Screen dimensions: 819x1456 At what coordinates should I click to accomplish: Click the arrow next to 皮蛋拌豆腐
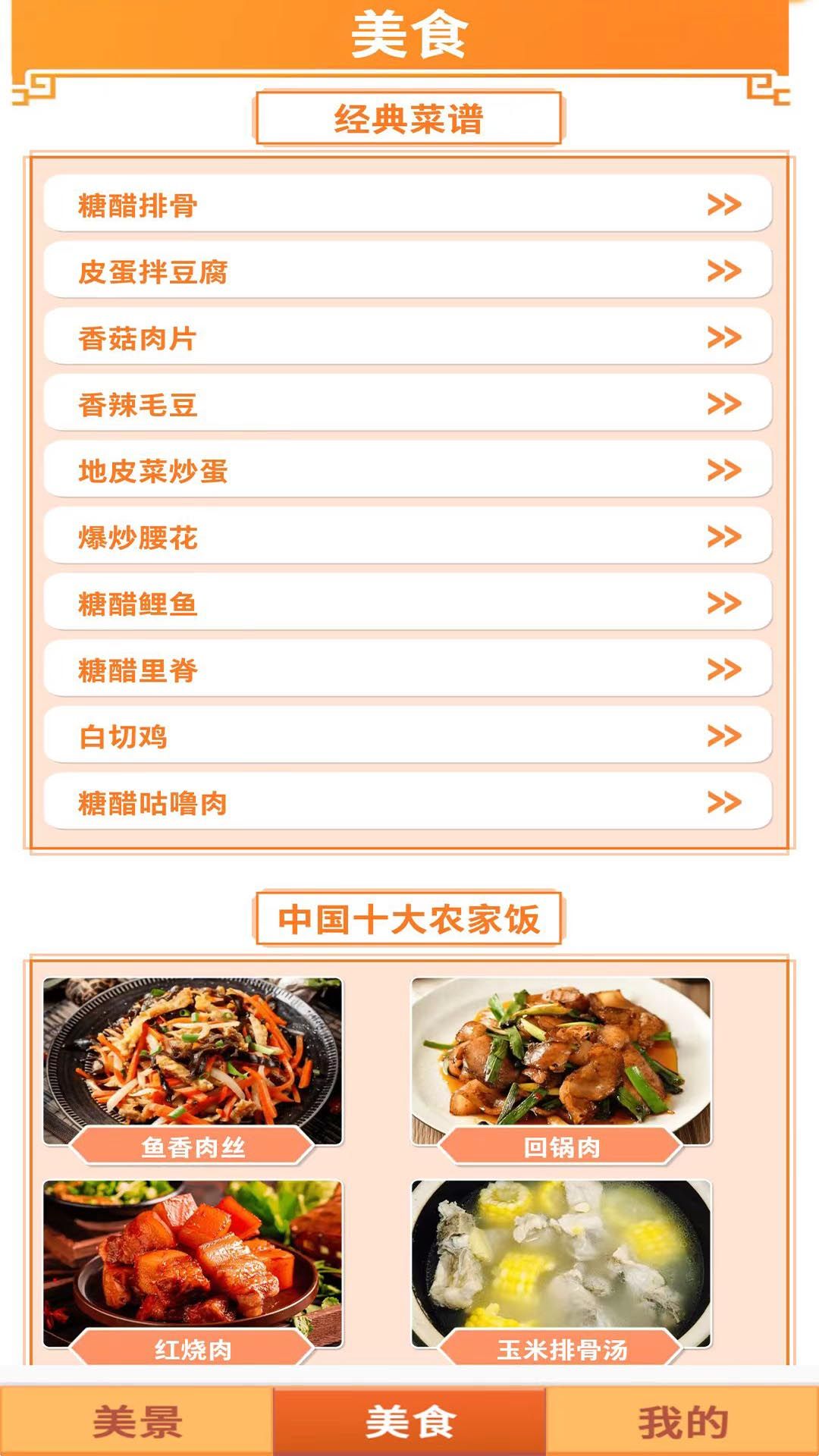tap(726, 269)
